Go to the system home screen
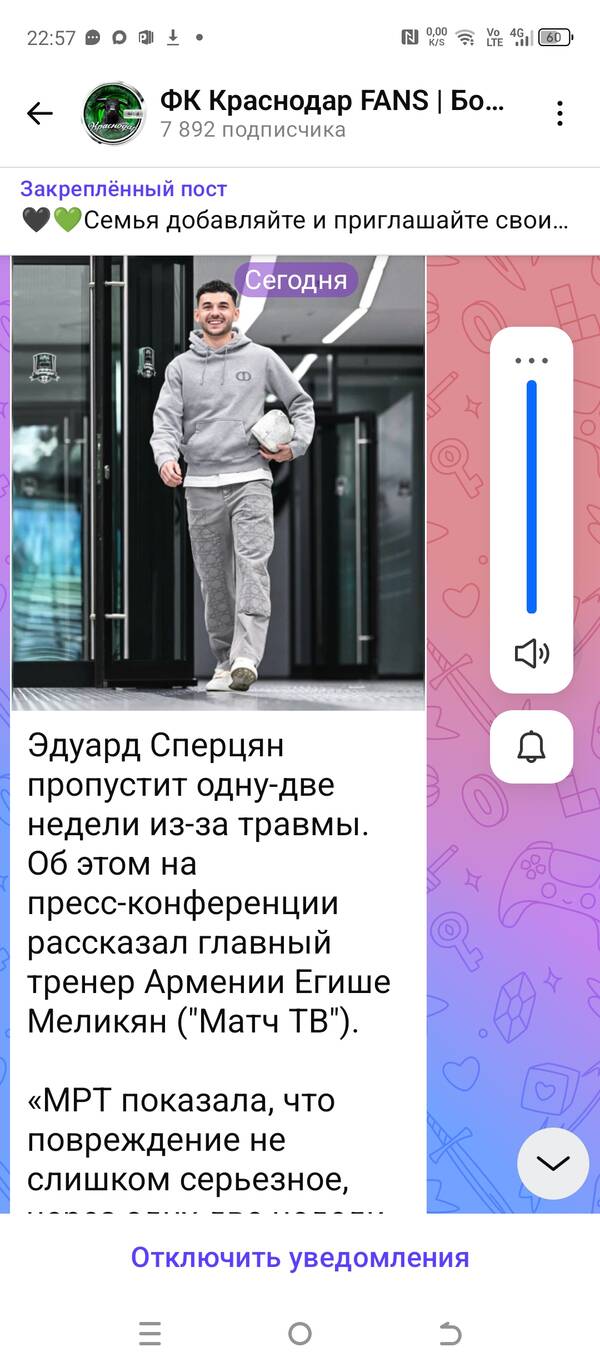 click(300, 1333)
